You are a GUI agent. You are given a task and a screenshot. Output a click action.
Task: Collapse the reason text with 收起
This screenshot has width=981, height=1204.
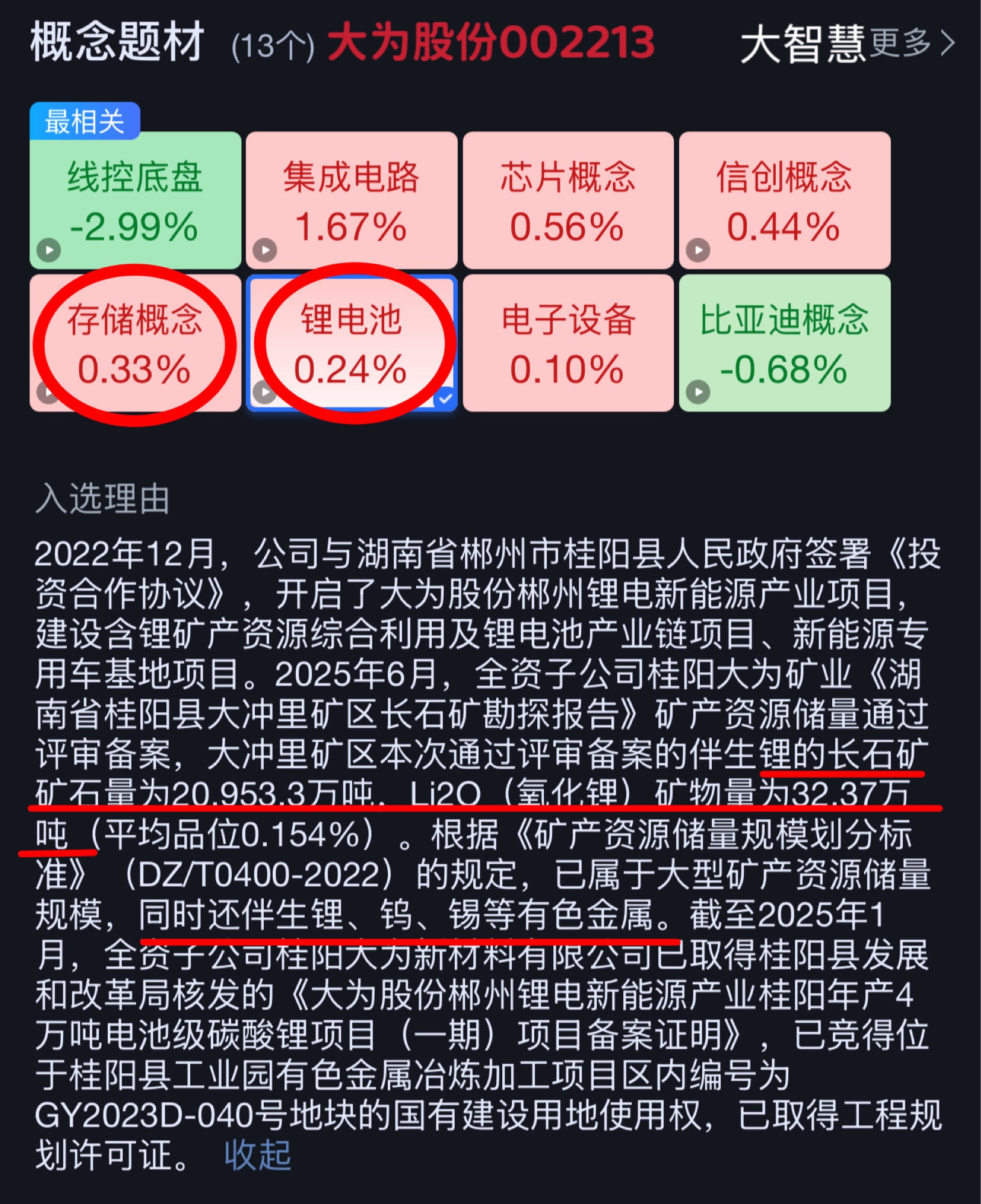[x=258, y=1155]
